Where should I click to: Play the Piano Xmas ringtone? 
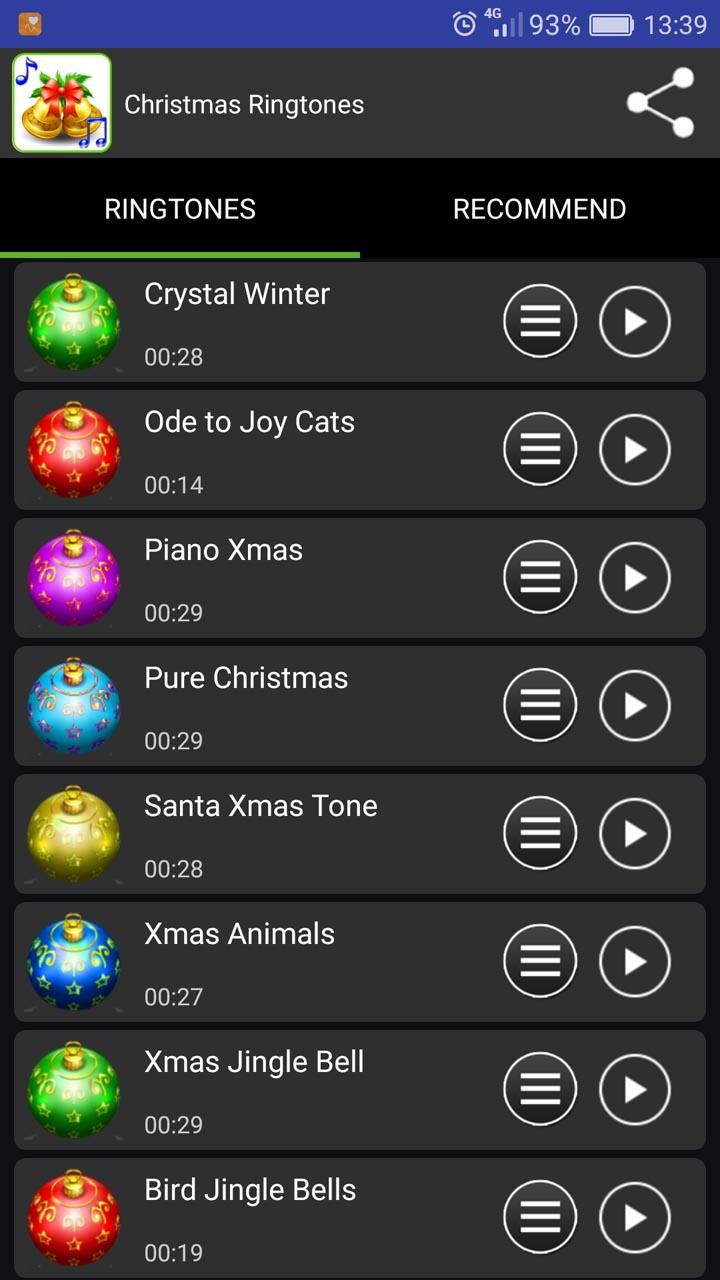click(634, 578)
